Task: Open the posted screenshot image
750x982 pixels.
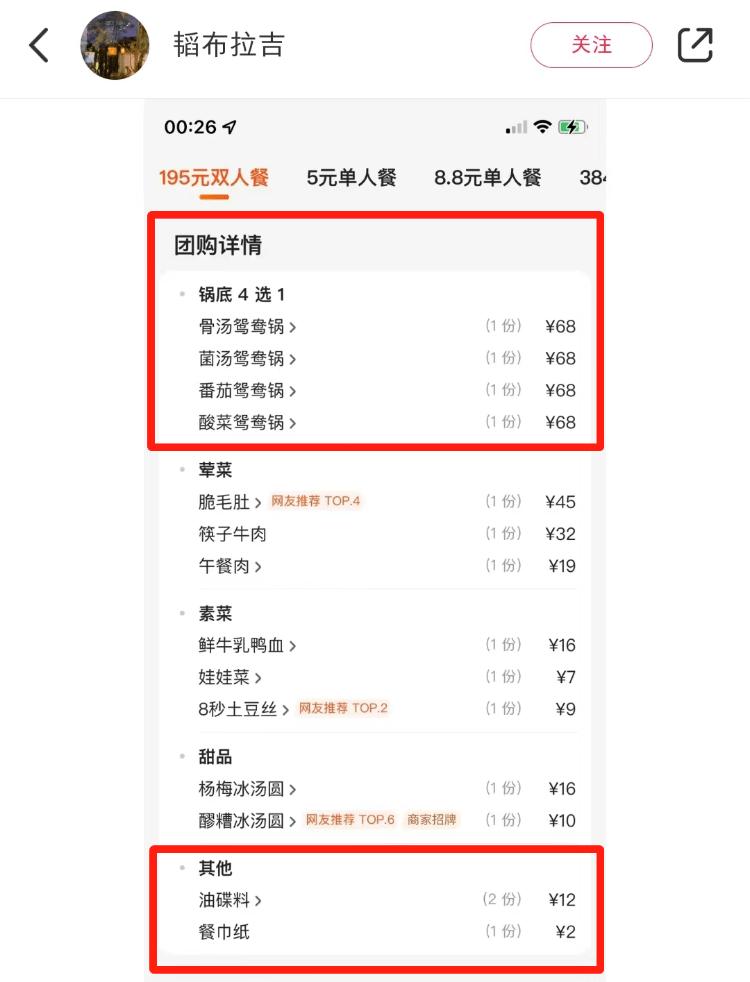Action: click(375, 540)
